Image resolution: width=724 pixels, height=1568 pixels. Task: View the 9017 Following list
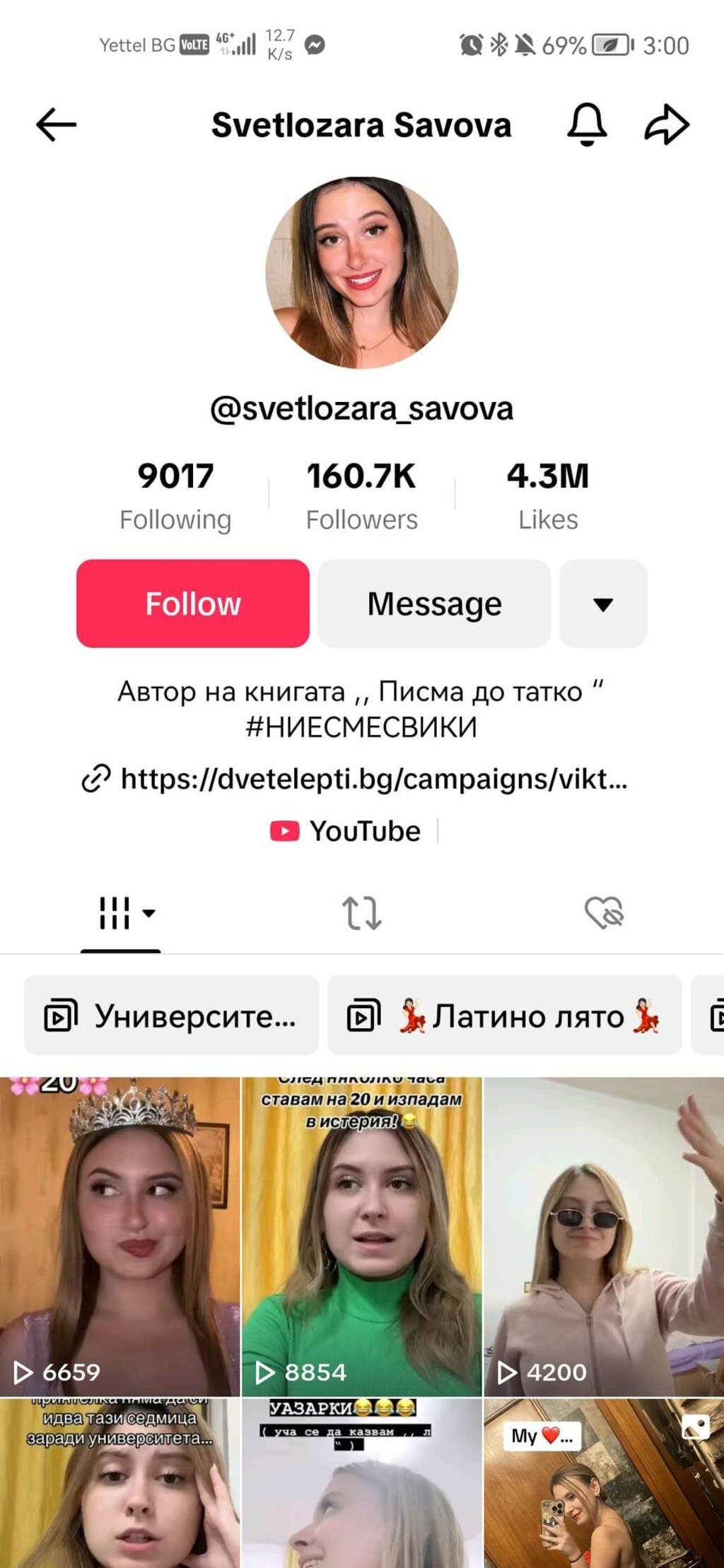tap(175, 496)
